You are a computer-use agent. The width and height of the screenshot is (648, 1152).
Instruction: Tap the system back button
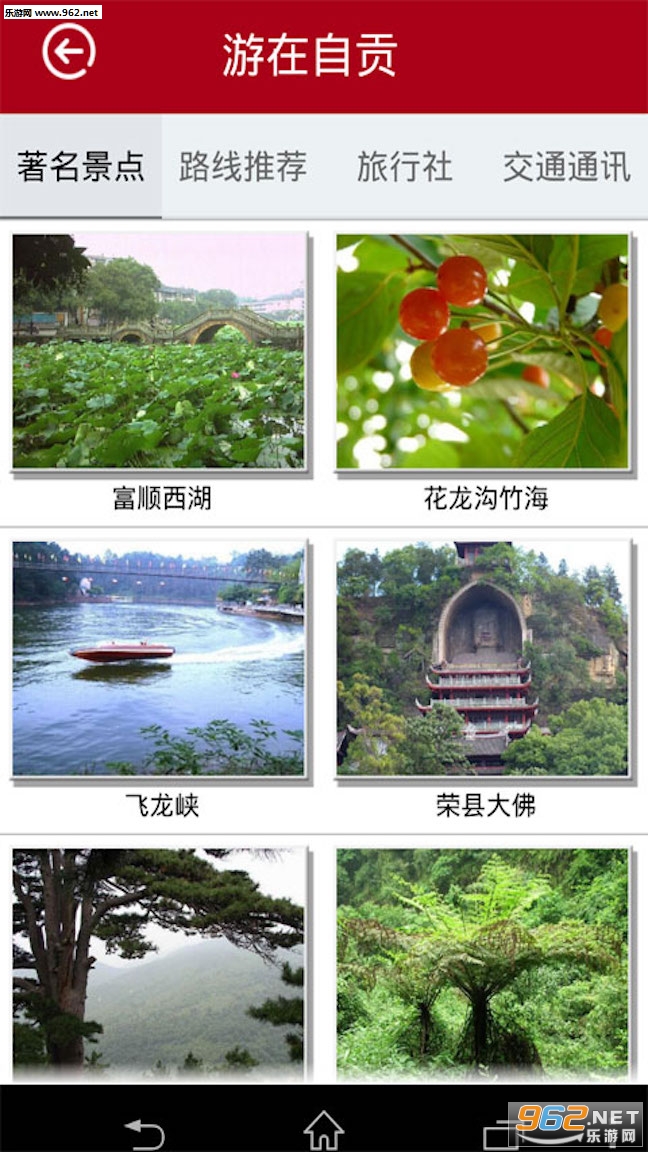pyautogui.click(x=145, y=1132)
